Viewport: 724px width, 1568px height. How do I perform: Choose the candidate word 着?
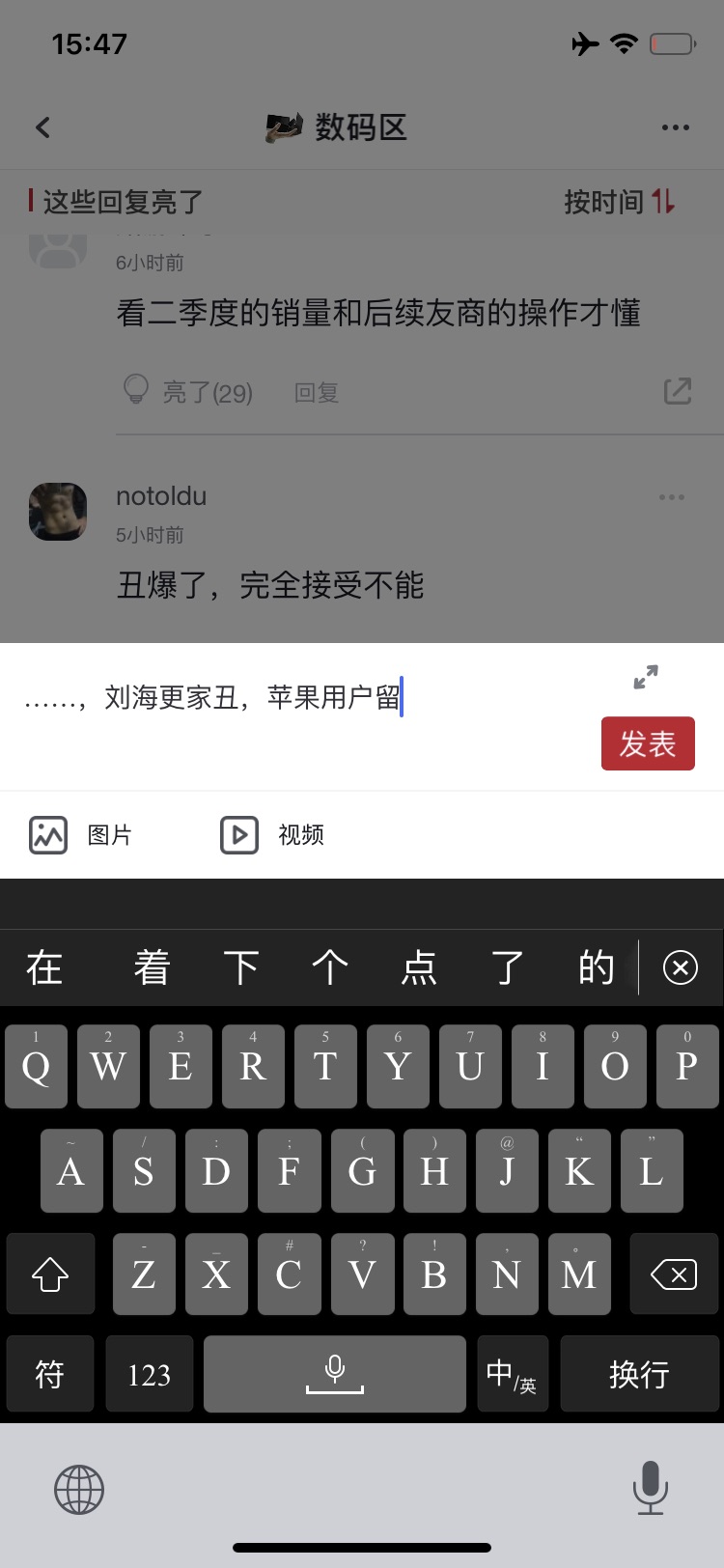pyautogui.click(x=153, y=967)
